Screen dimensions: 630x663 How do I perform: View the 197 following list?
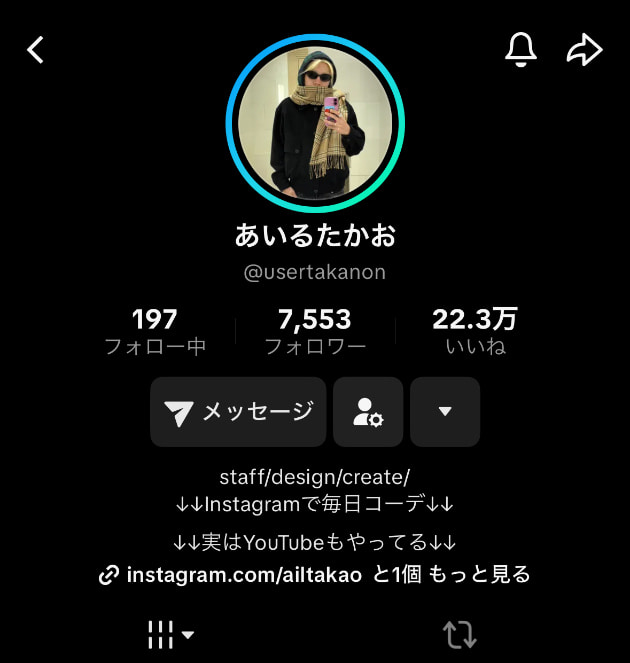click(155, 332)
